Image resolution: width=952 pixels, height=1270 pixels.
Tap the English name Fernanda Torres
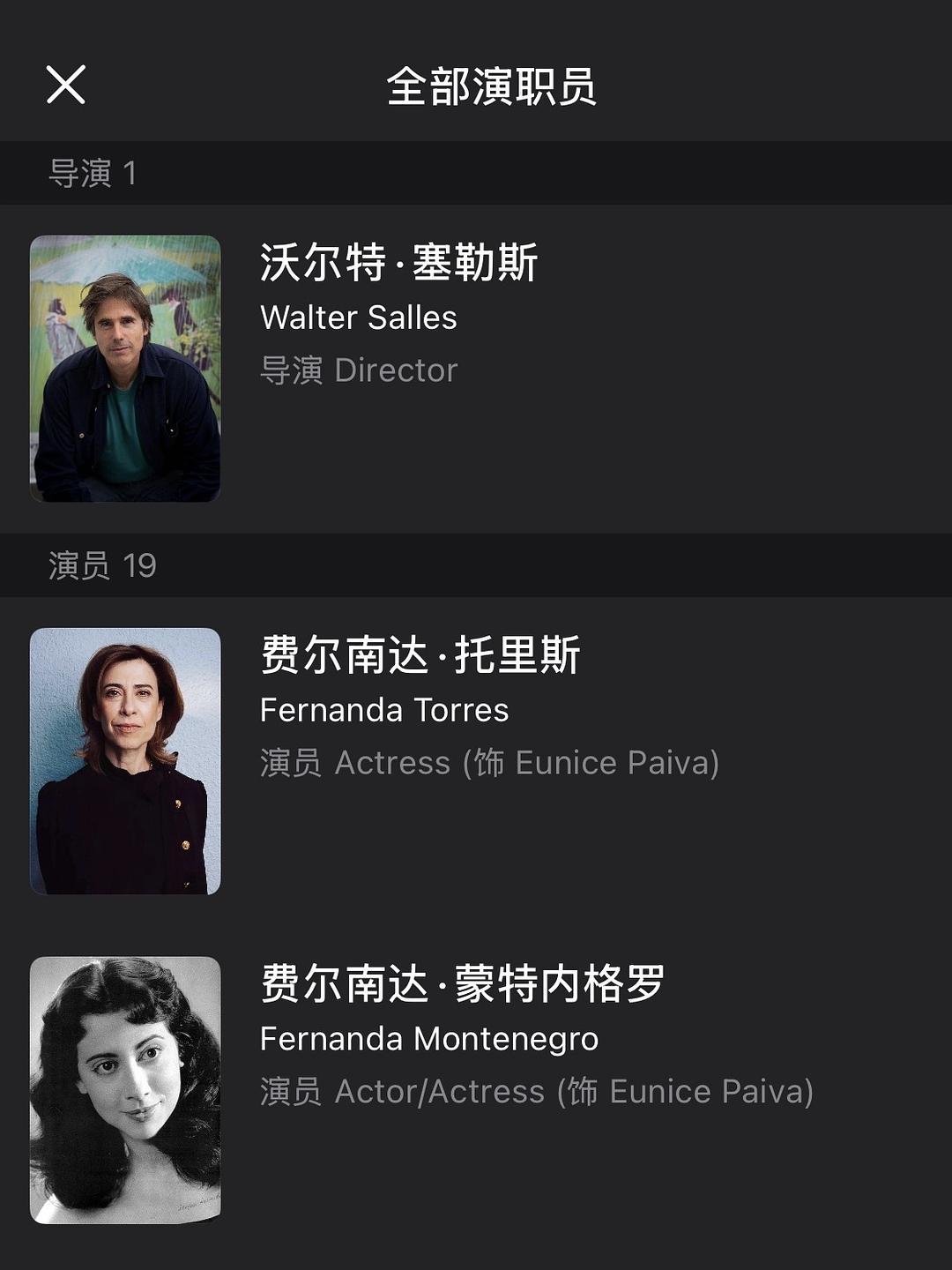pos(383,710)
